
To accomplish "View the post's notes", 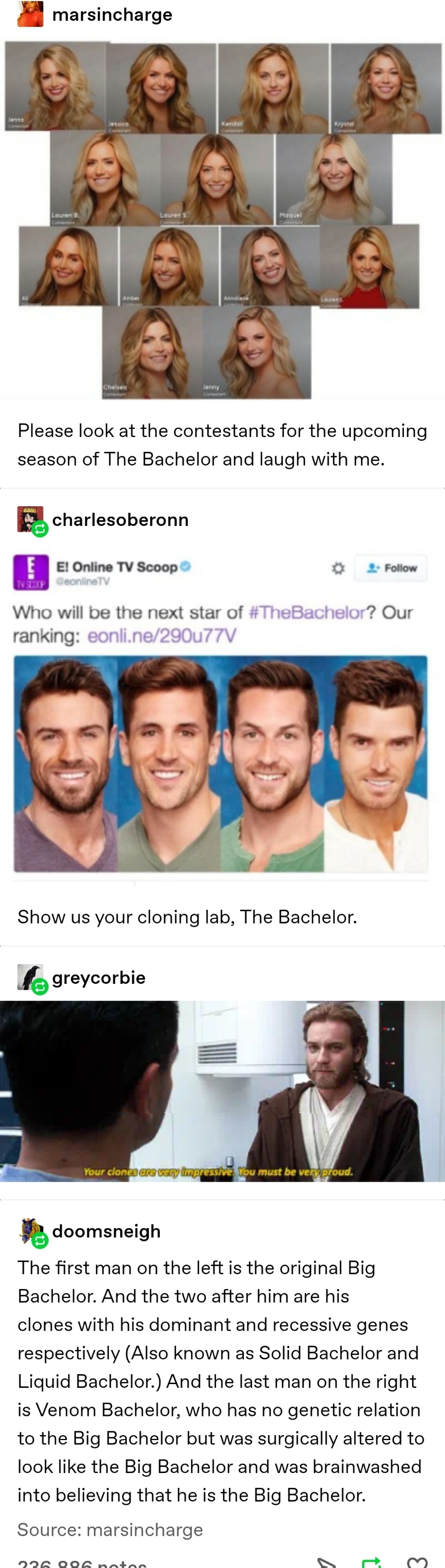I will pos(82,1563).
